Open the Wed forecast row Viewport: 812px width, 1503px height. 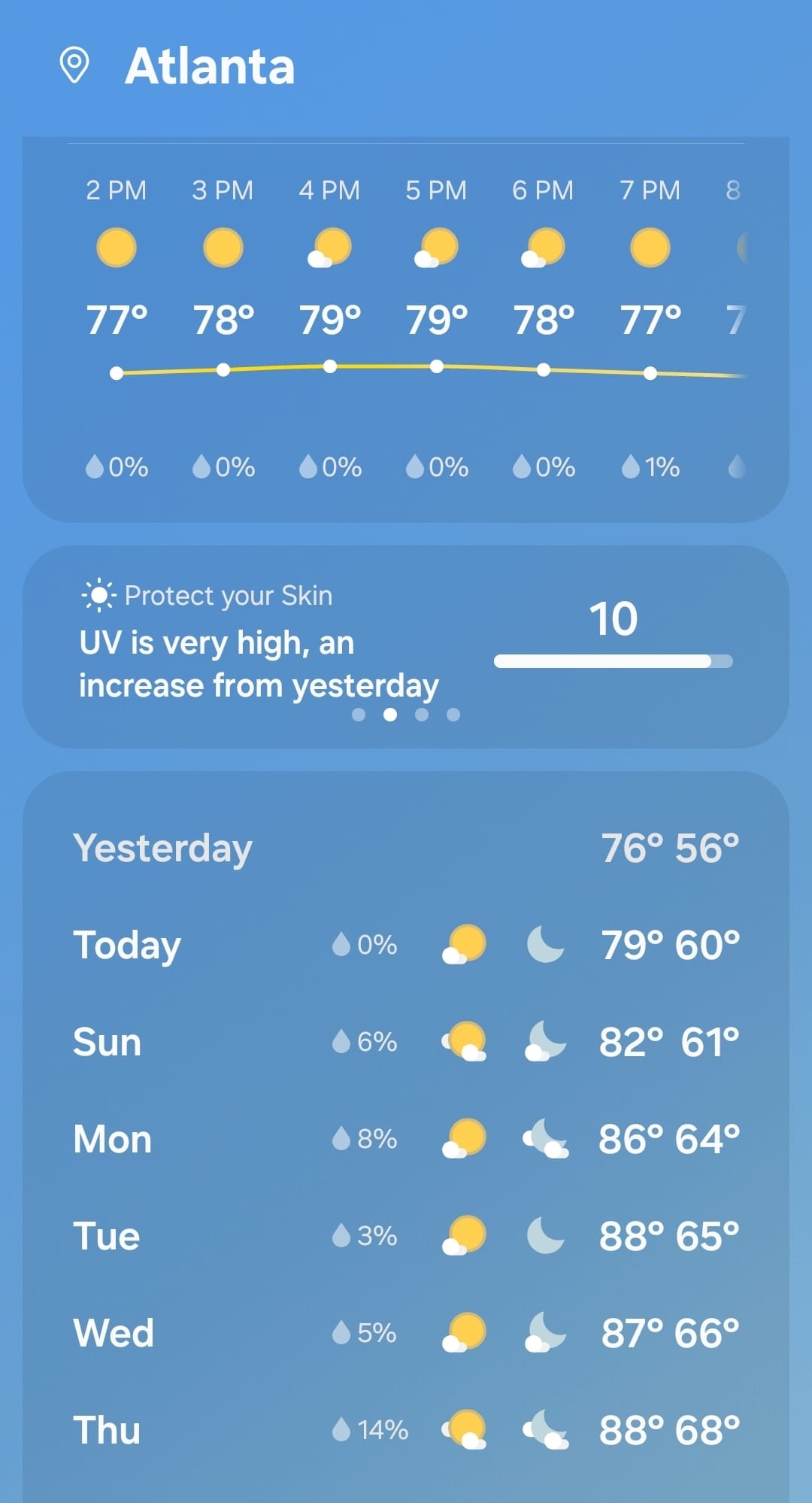pyautogui.click(x=406, y=1333)
